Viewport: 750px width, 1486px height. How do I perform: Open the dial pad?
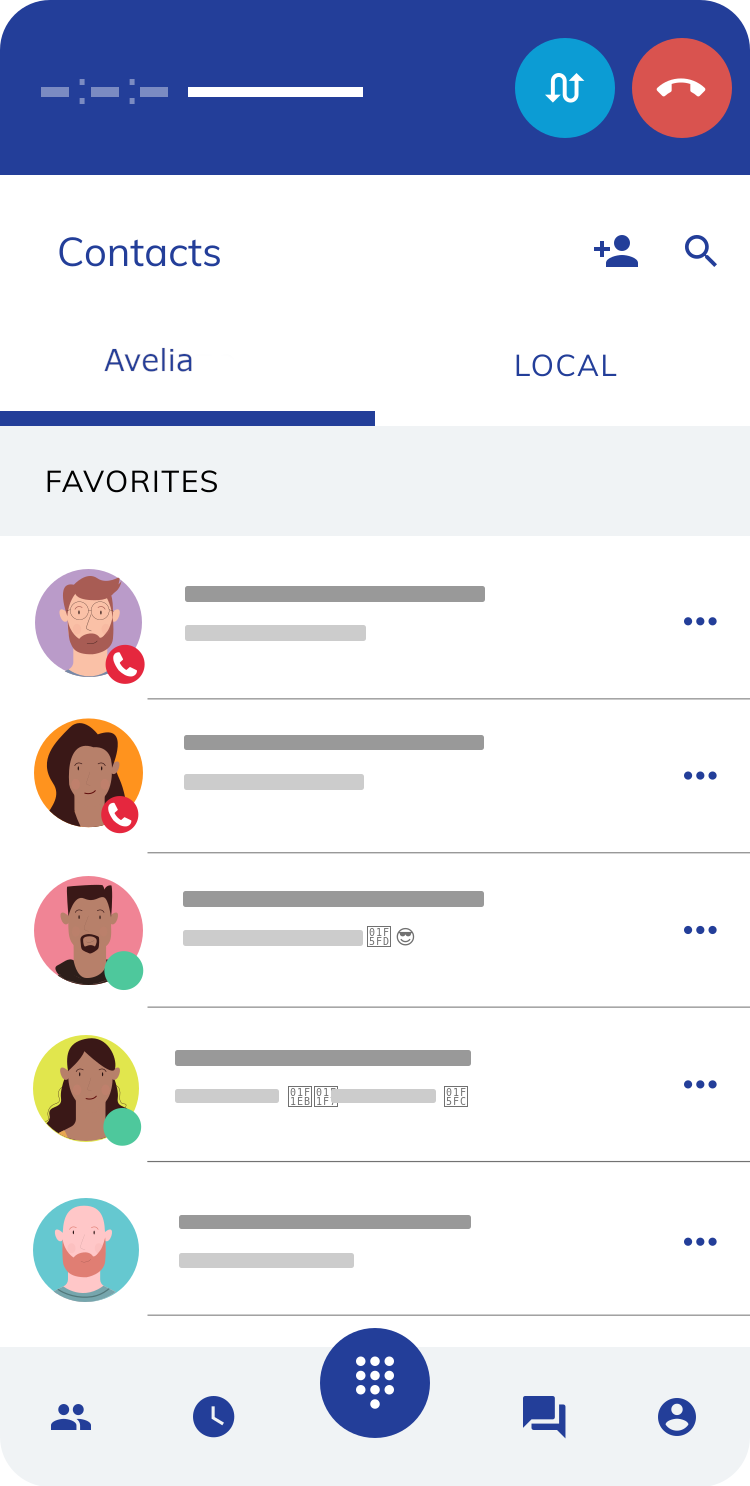coord(375,1382)
